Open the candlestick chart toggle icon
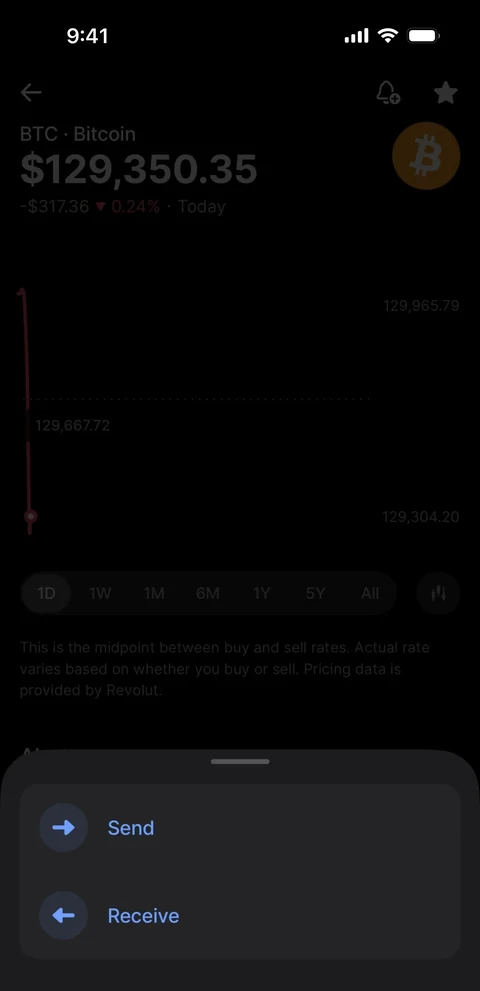The width and height of the screenshot is (480, 991). (x=438, y=593)
